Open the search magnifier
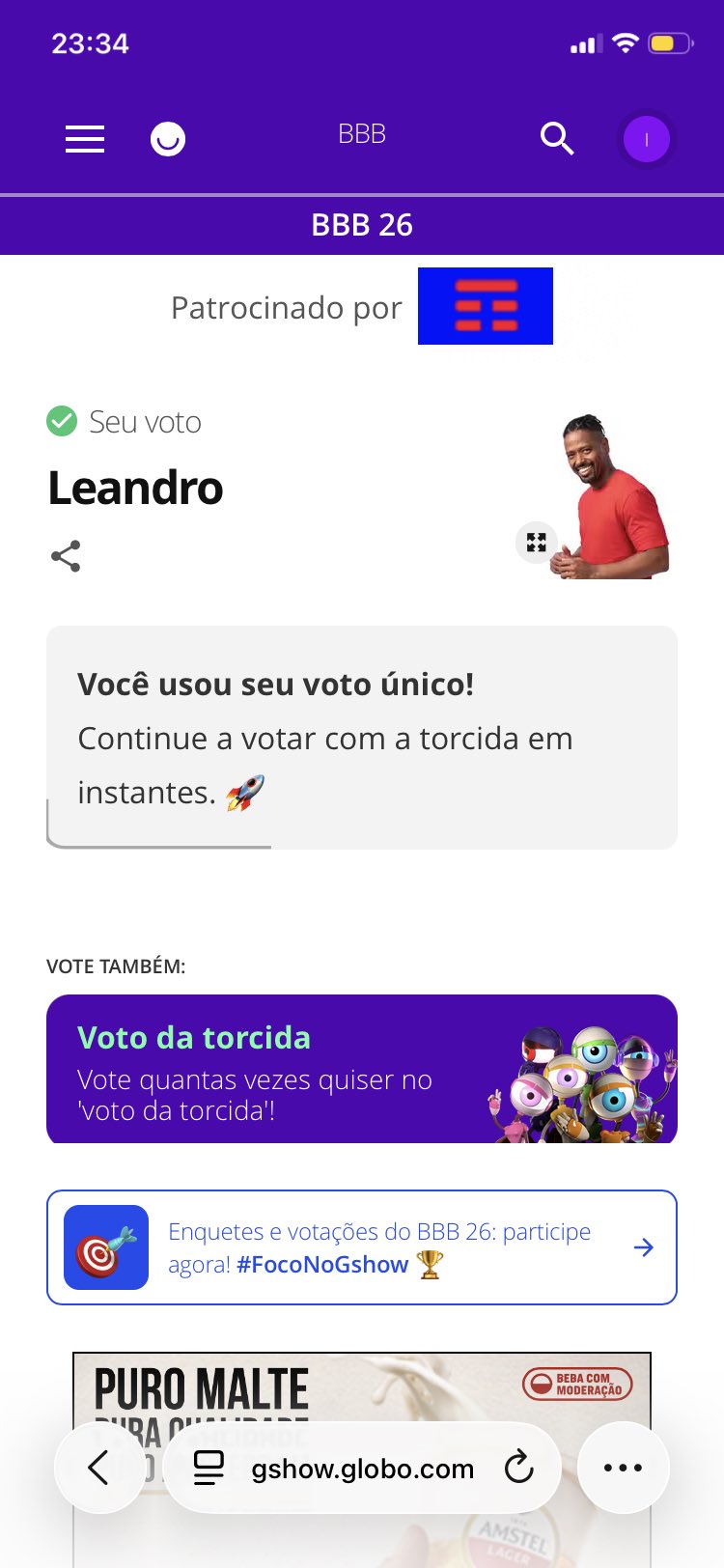 (557, 139)
